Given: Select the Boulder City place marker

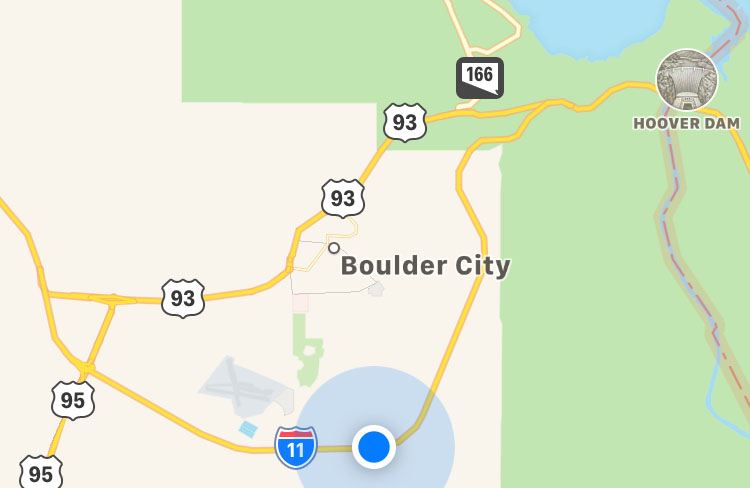Looking at the screenshot, I should click(334, 248).
